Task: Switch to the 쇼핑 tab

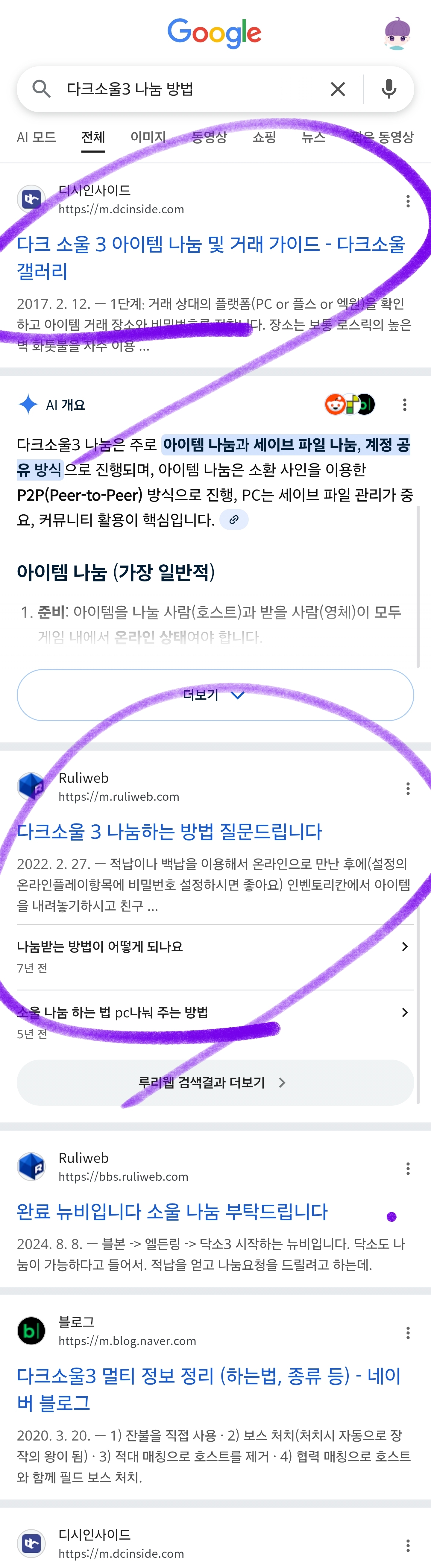Action: (264, 137)
